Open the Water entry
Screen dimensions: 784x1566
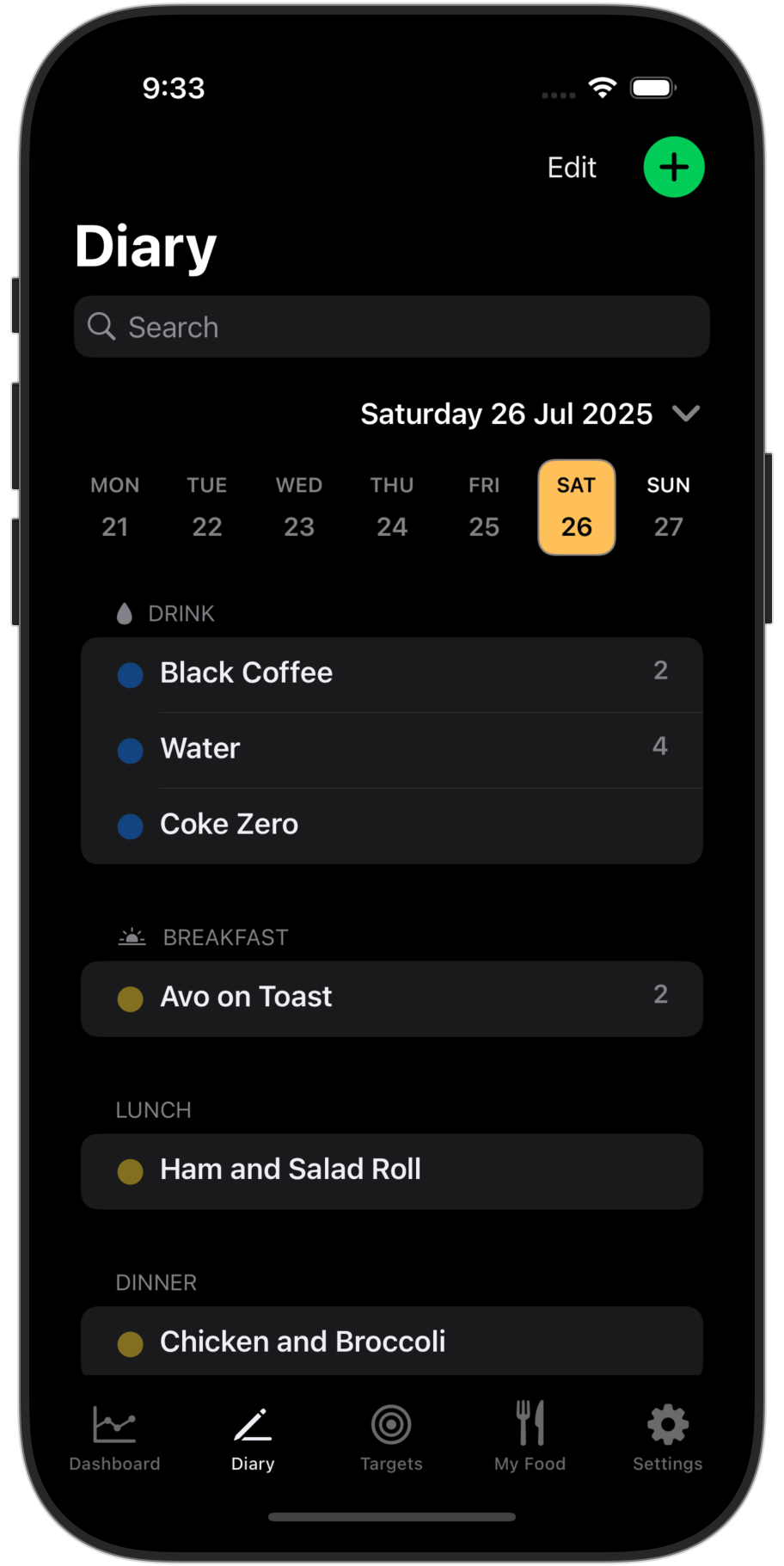(392, 750)
